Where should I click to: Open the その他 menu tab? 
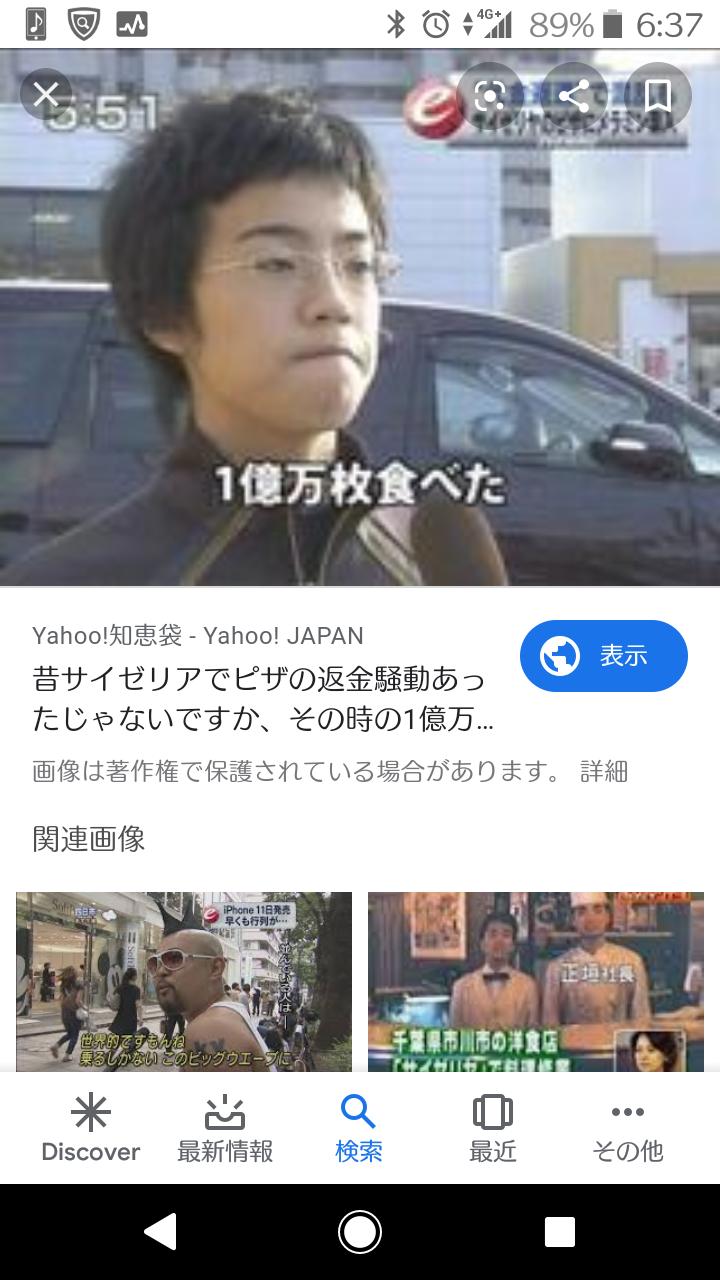pos(627,1128)
